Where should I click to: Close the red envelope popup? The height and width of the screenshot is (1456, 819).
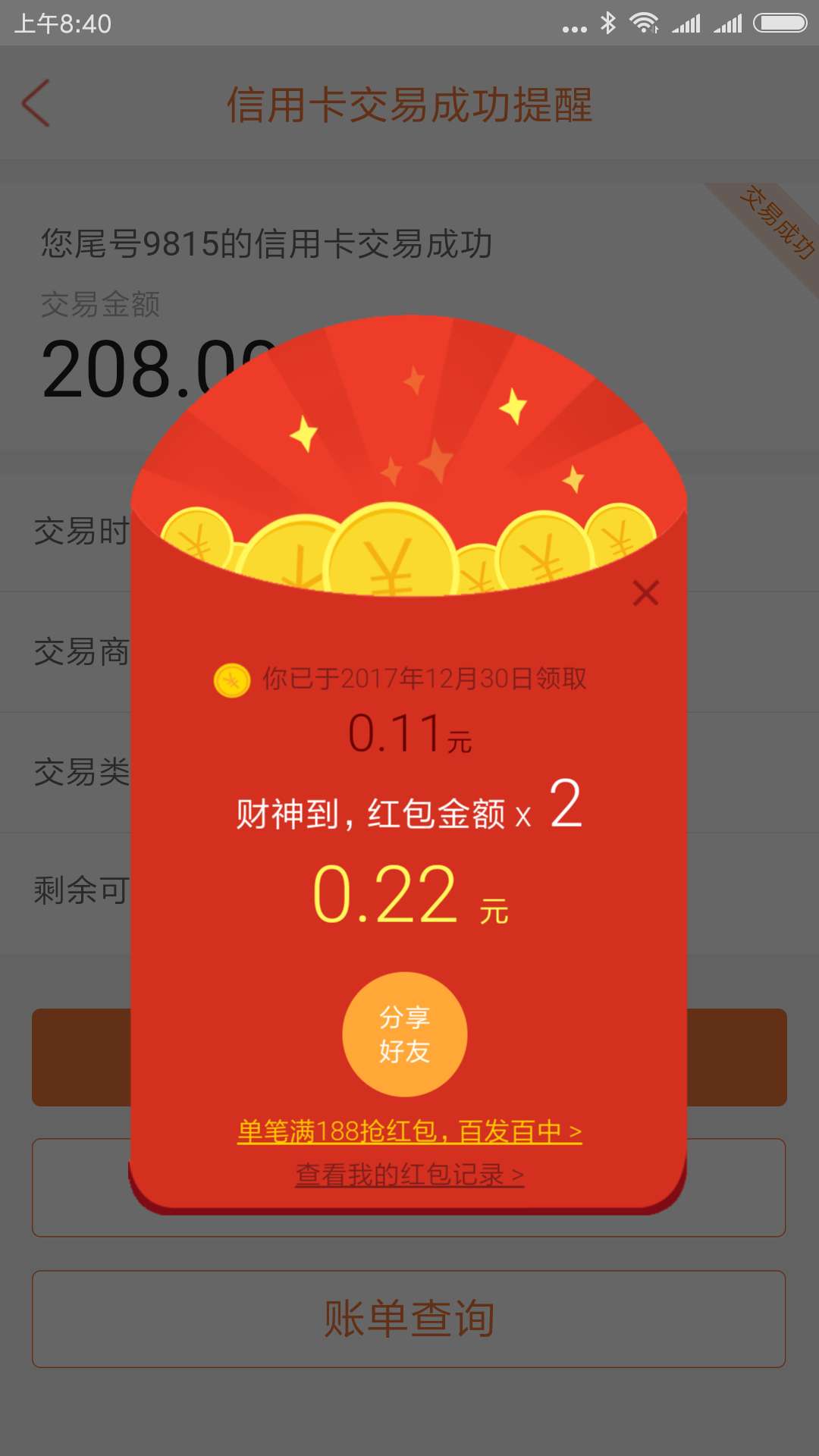tap(644, 594)
